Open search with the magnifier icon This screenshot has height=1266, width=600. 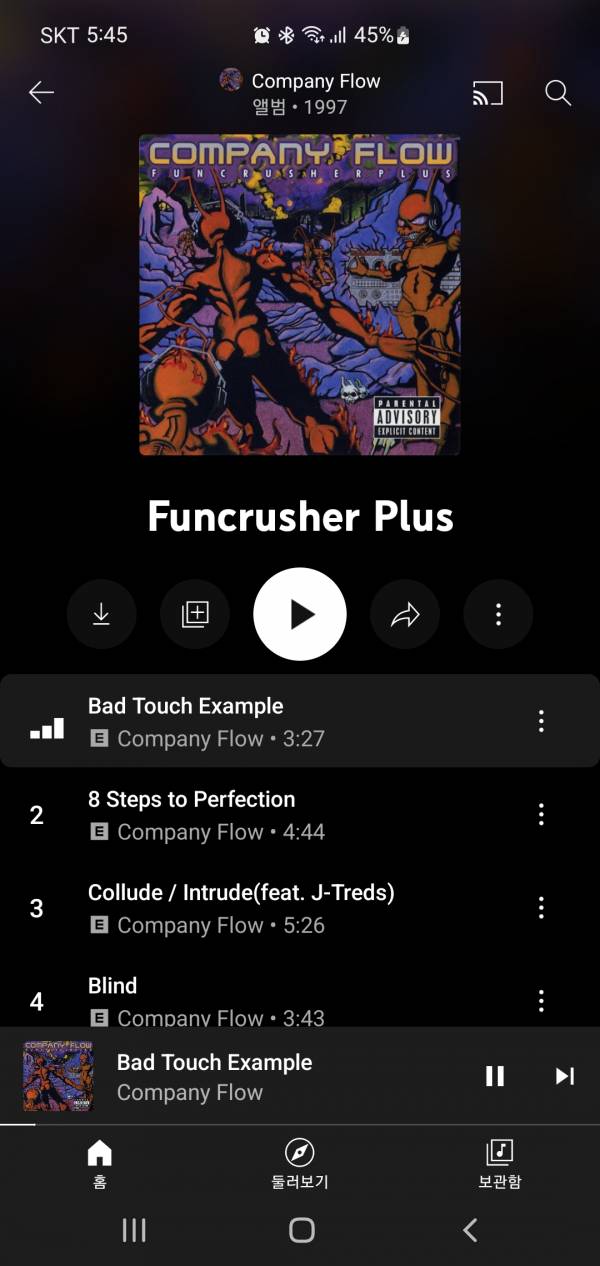point(558,93)
